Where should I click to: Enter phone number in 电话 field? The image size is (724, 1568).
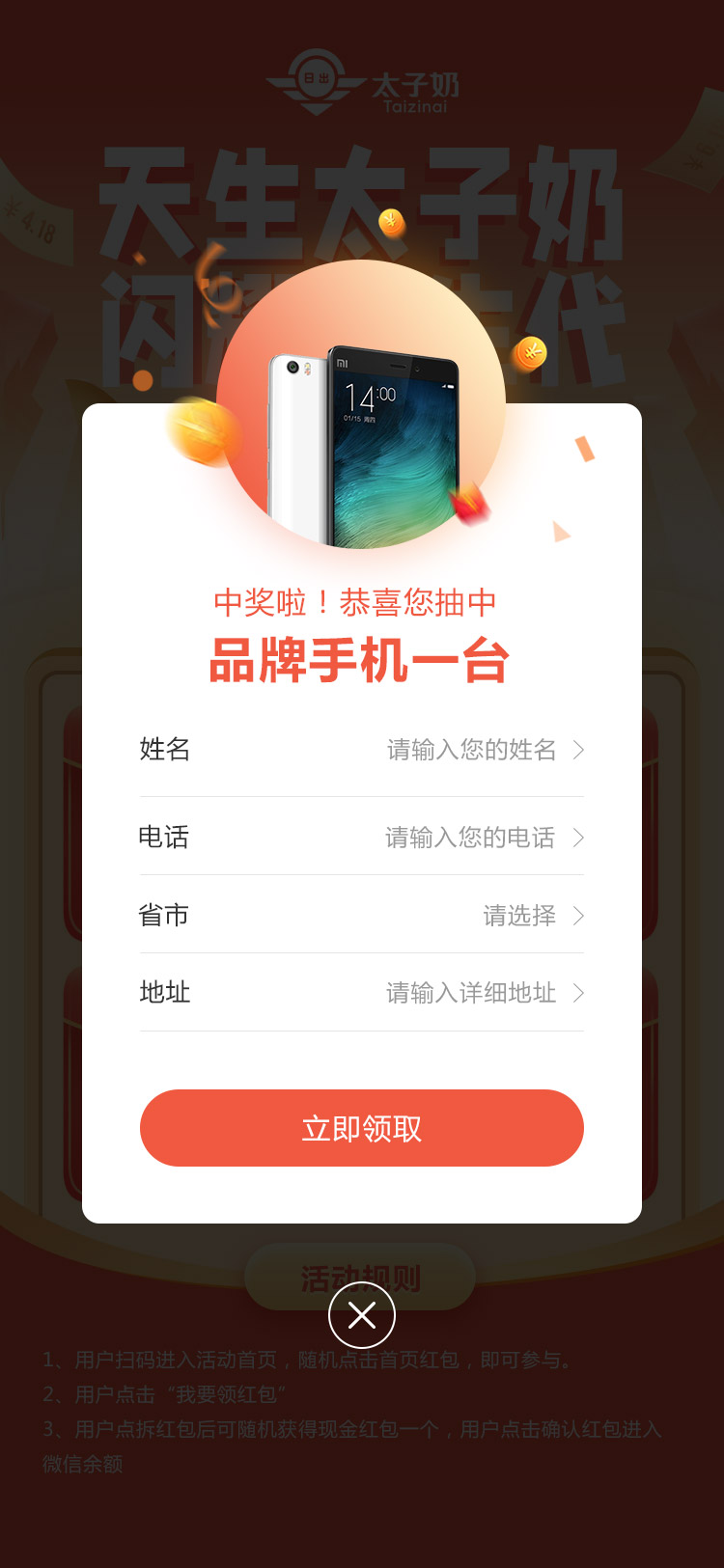click(x=470, y=838)
